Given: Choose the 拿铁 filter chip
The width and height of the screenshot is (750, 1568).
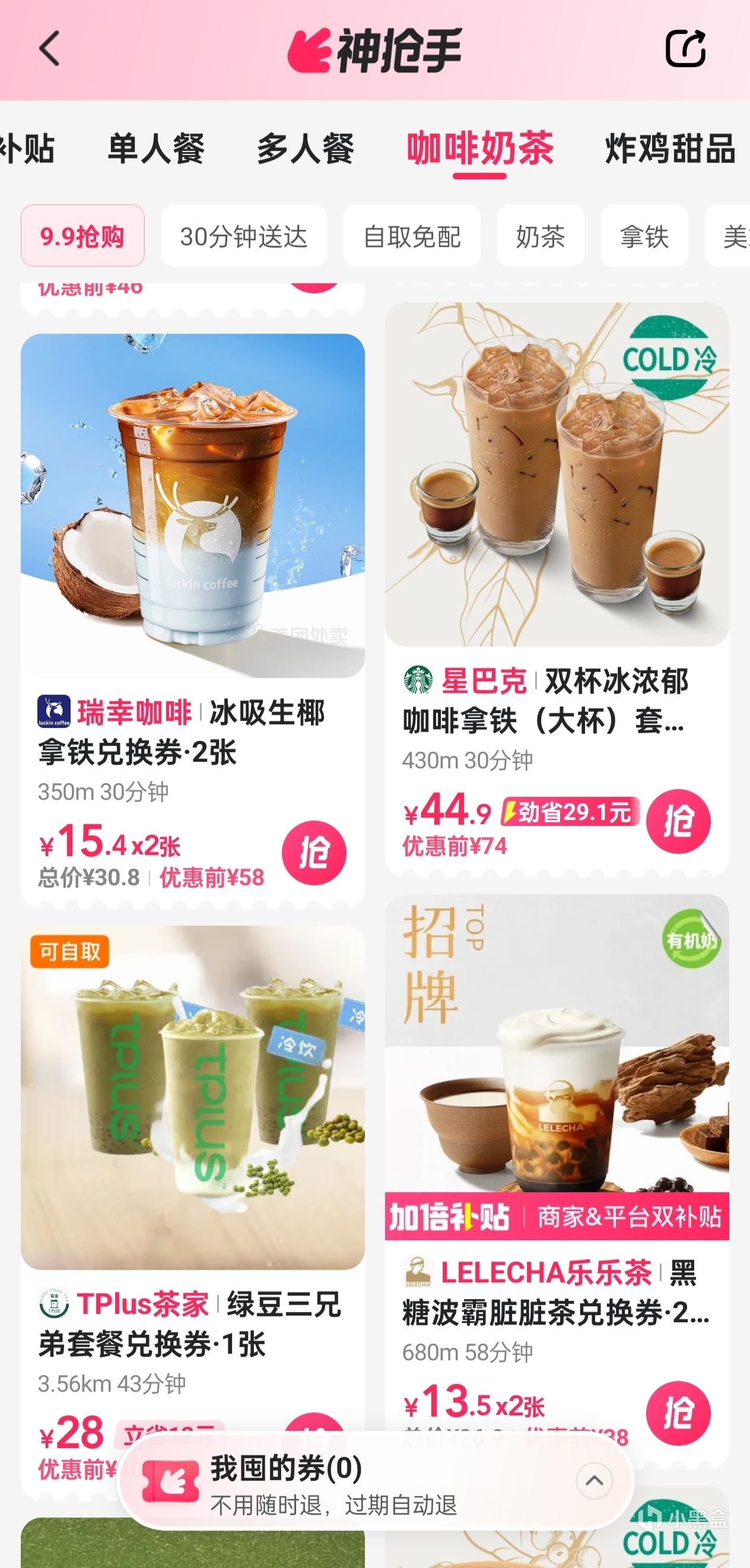Looking at the screenshot, I should click(x=644, y=236).
